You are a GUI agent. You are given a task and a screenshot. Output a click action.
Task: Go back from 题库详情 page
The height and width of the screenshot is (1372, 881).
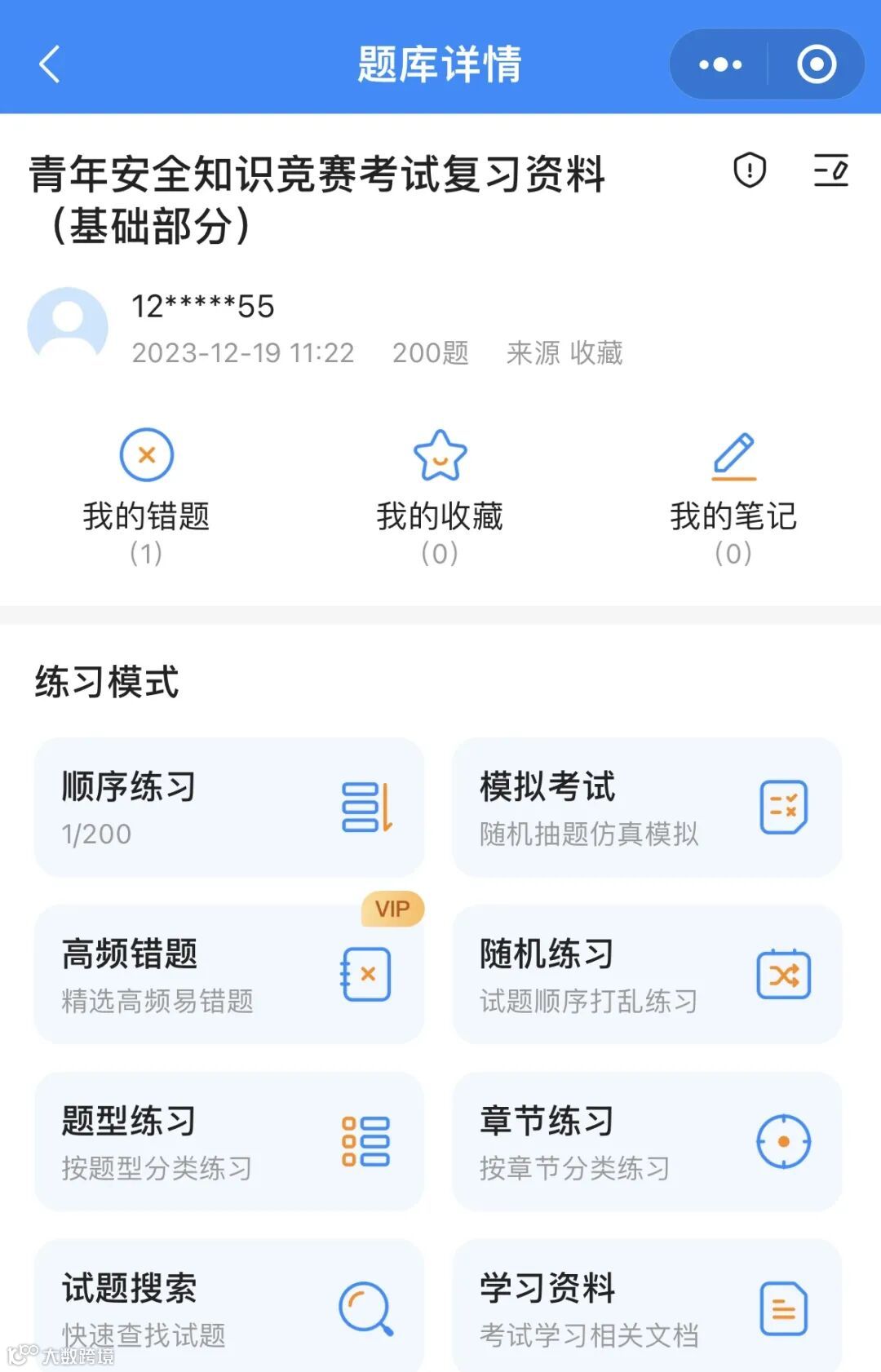point(51,64)
